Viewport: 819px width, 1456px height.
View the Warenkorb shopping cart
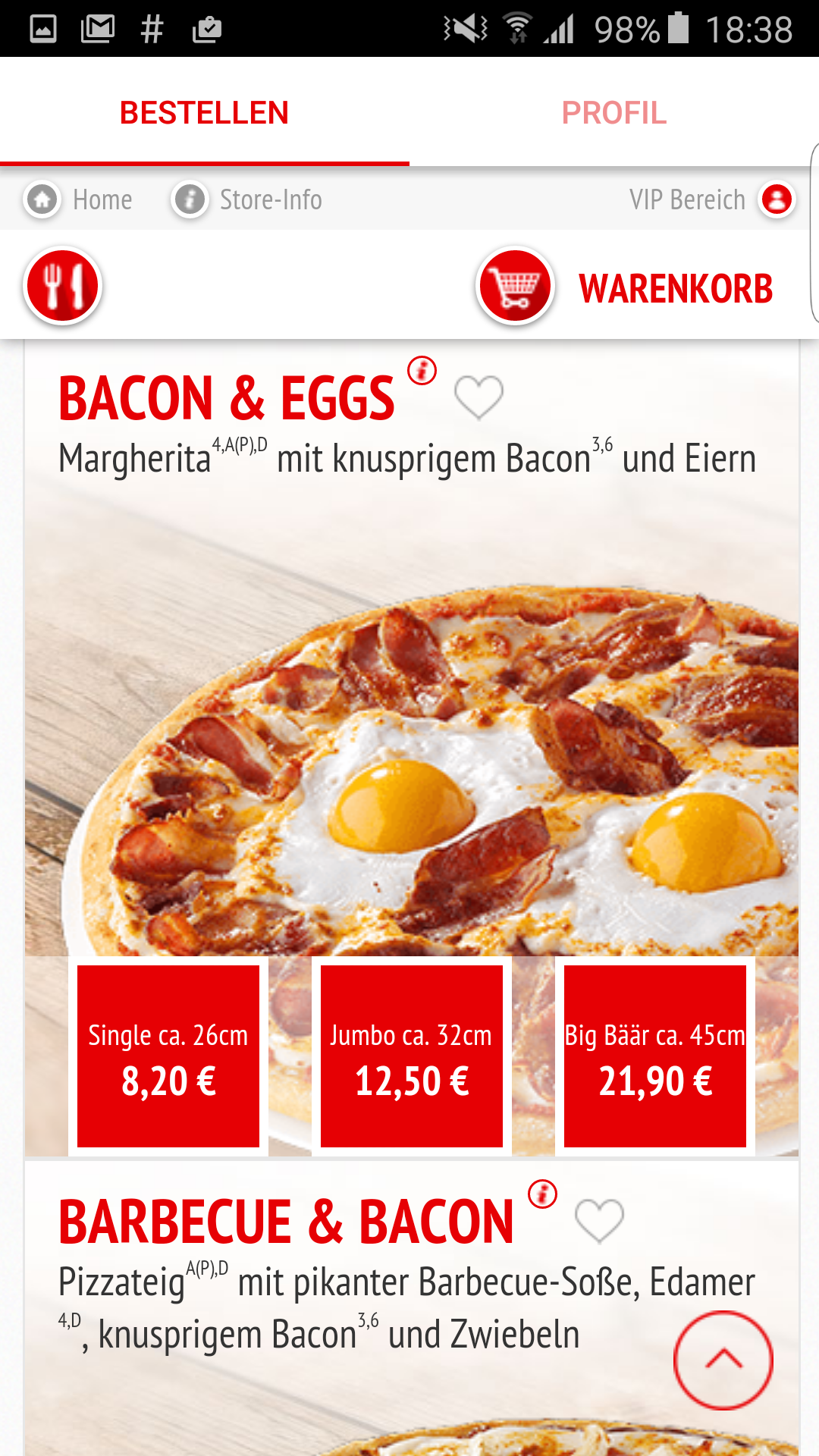[x=626, y=288]
